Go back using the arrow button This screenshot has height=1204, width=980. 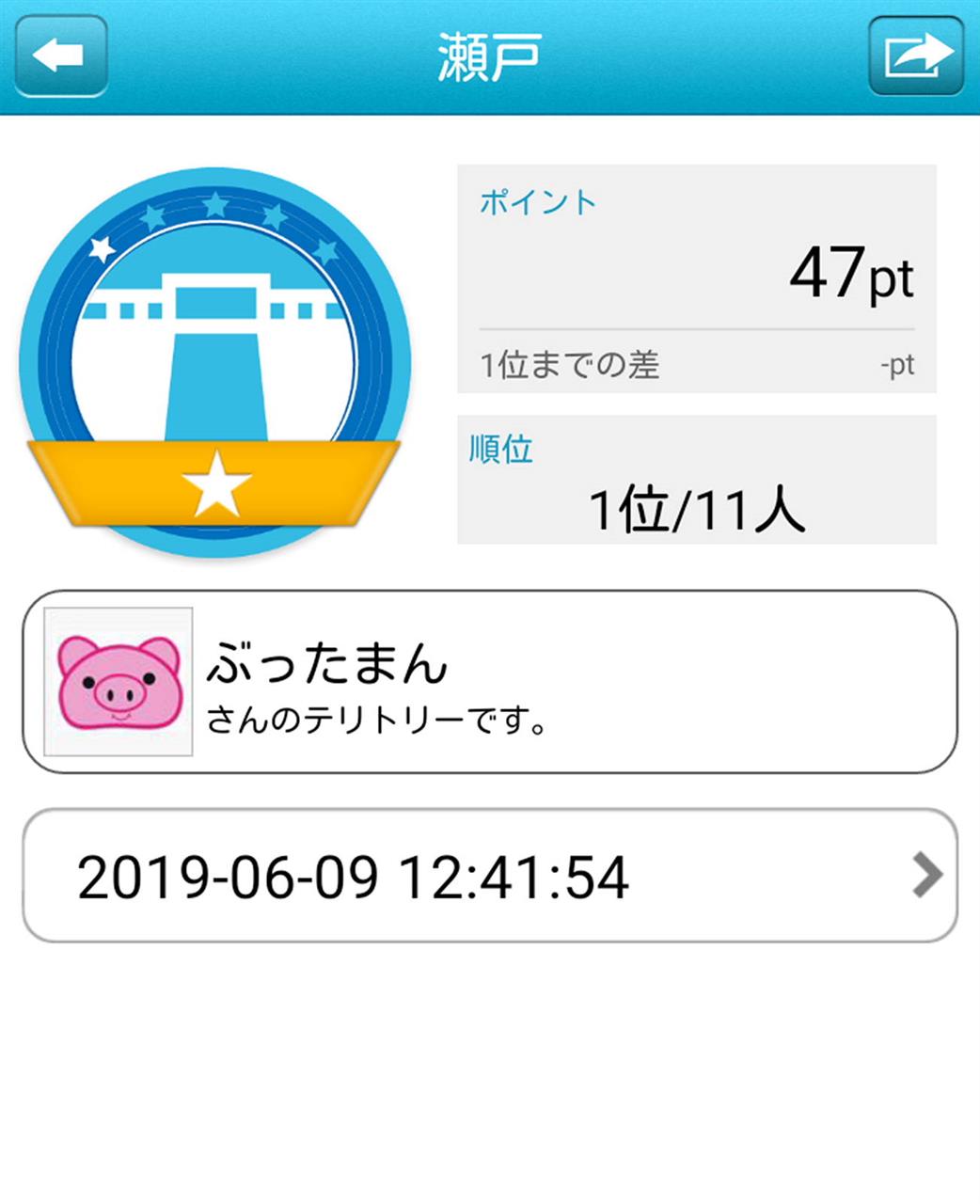[x=60, y=55]
